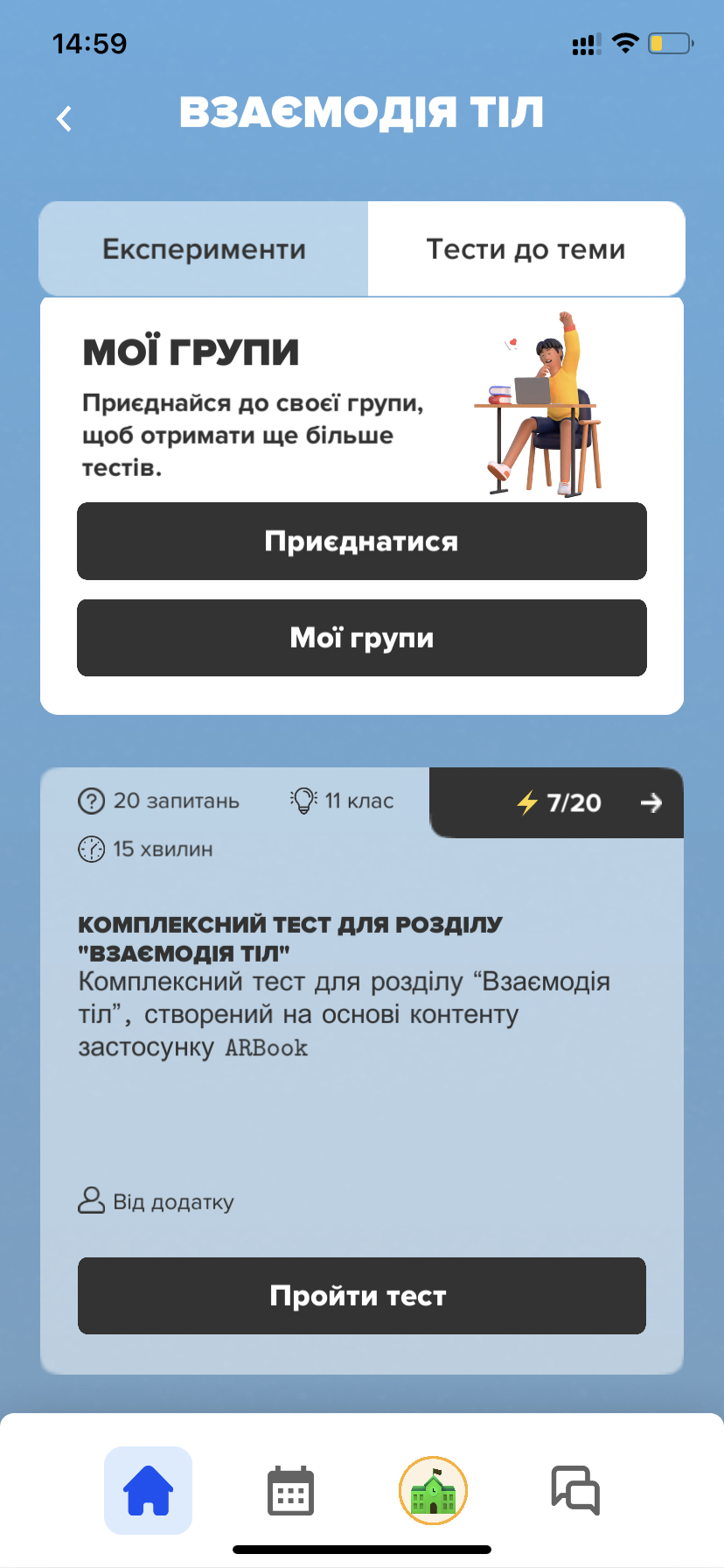Start the test with Пройти тест

coord(361,1296)
